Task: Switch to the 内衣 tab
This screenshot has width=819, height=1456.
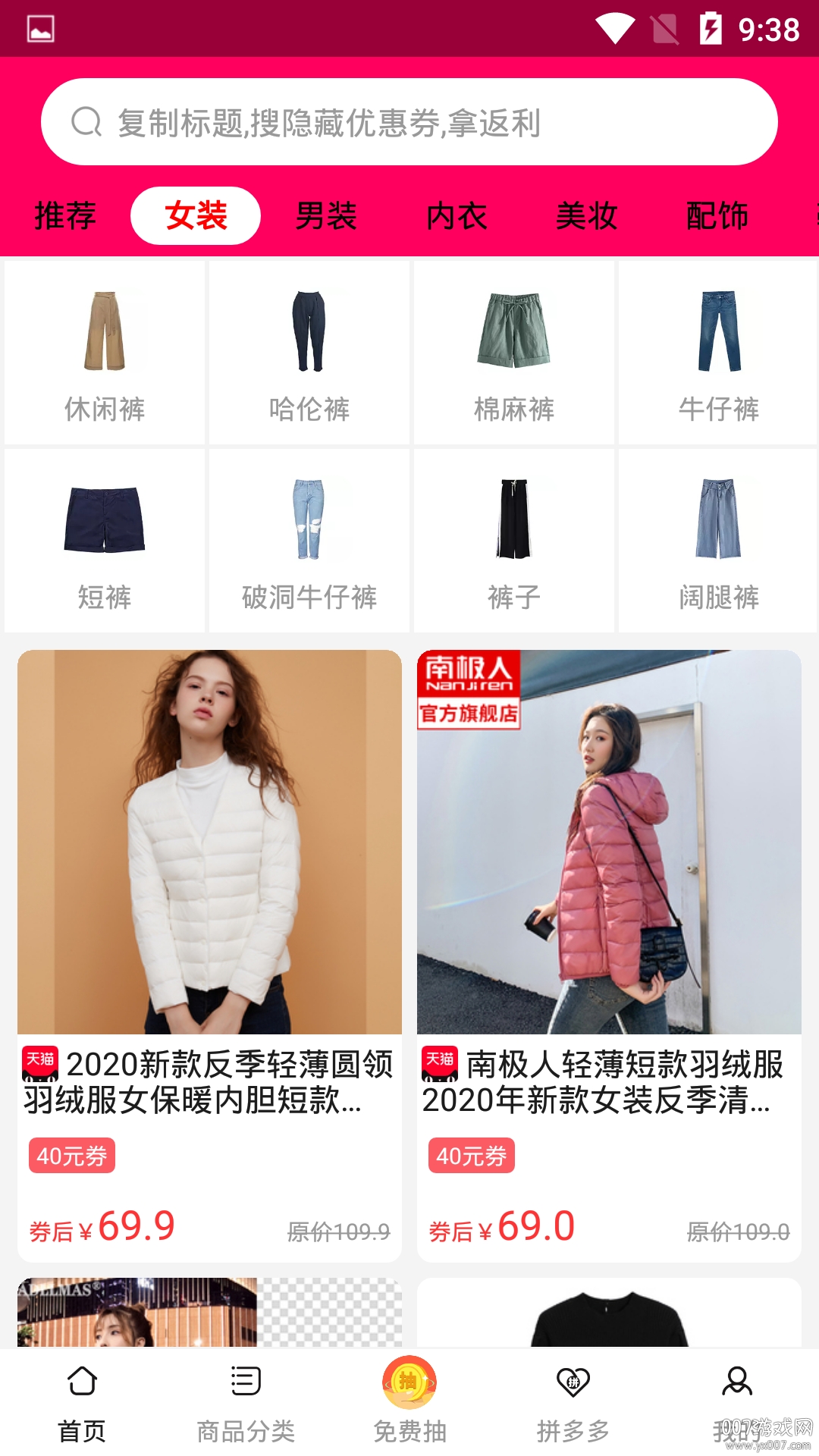Action: (x=457, y=216)
